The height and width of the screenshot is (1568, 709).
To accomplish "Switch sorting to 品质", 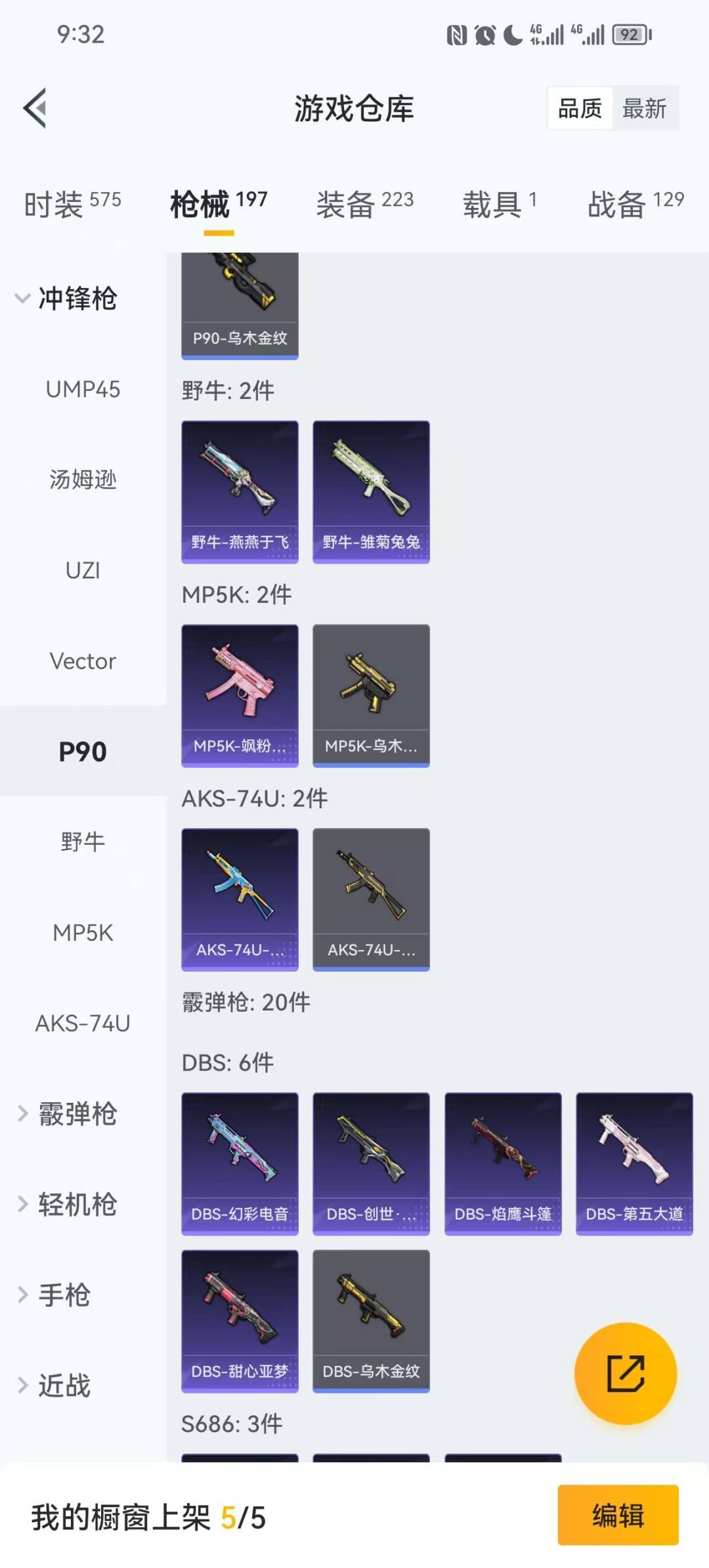I will pyautogui.click(x=578, y=108).
